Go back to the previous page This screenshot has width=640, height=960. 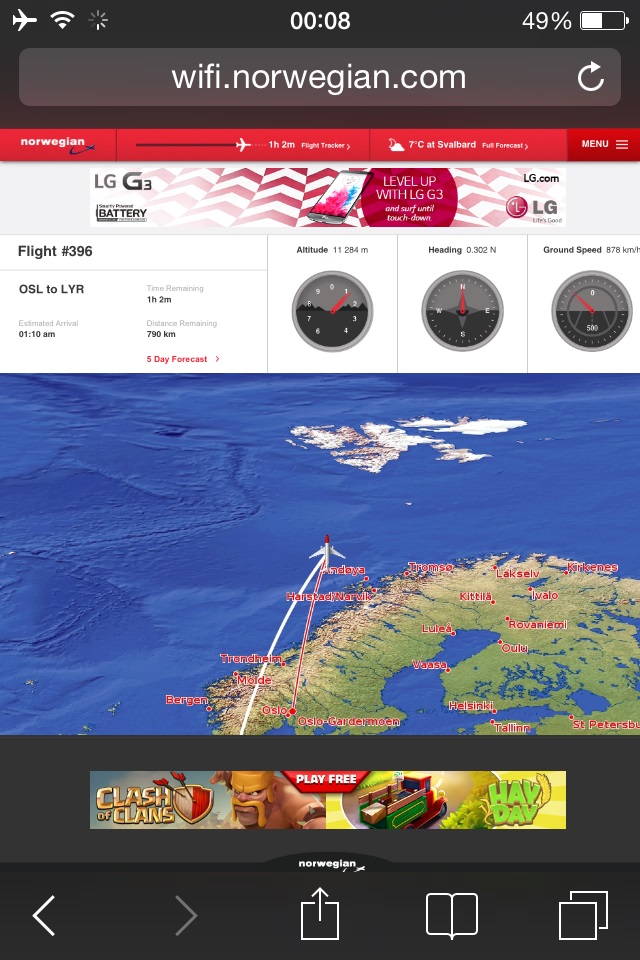click(x=44, y=915)
